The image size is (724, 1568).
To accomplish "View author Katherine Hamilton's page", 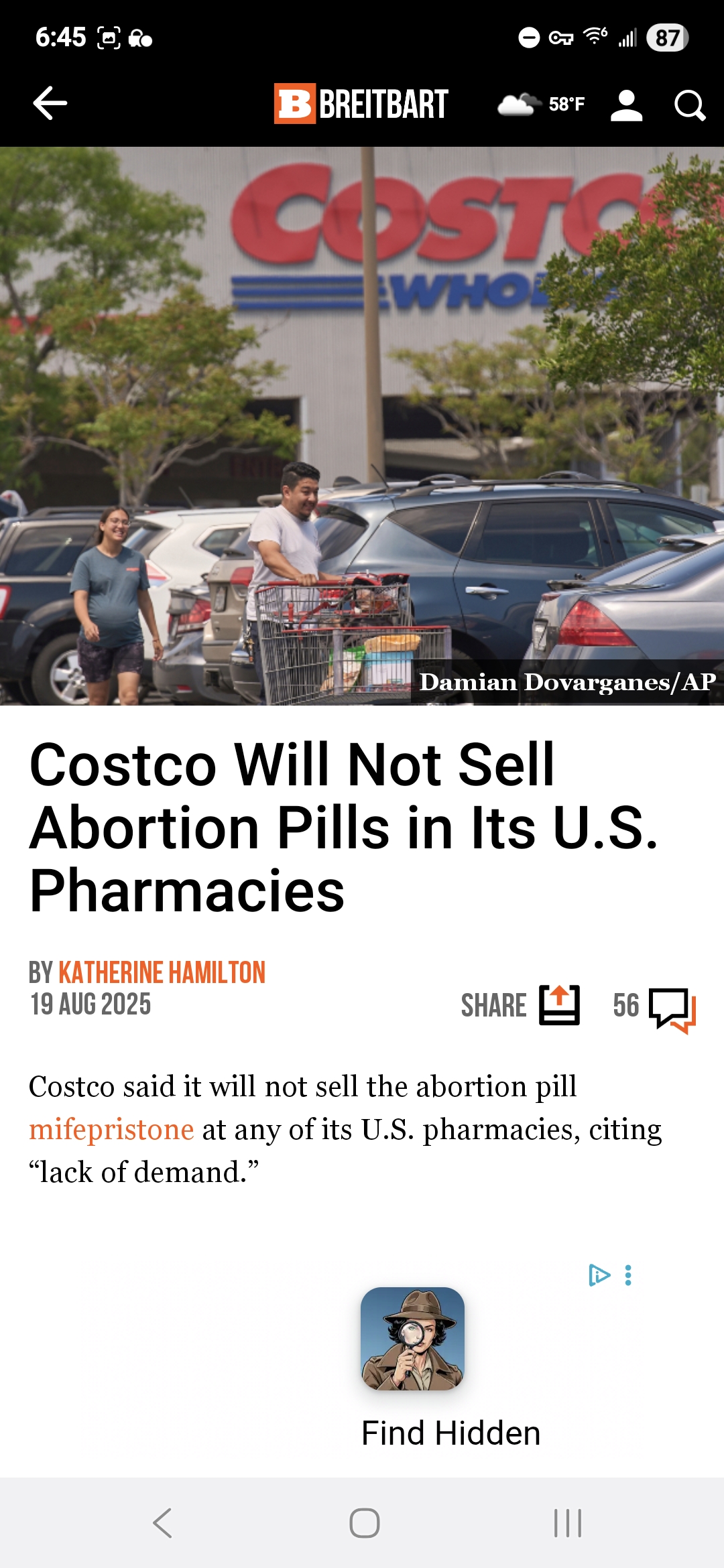I will click(x=162, y=972).
